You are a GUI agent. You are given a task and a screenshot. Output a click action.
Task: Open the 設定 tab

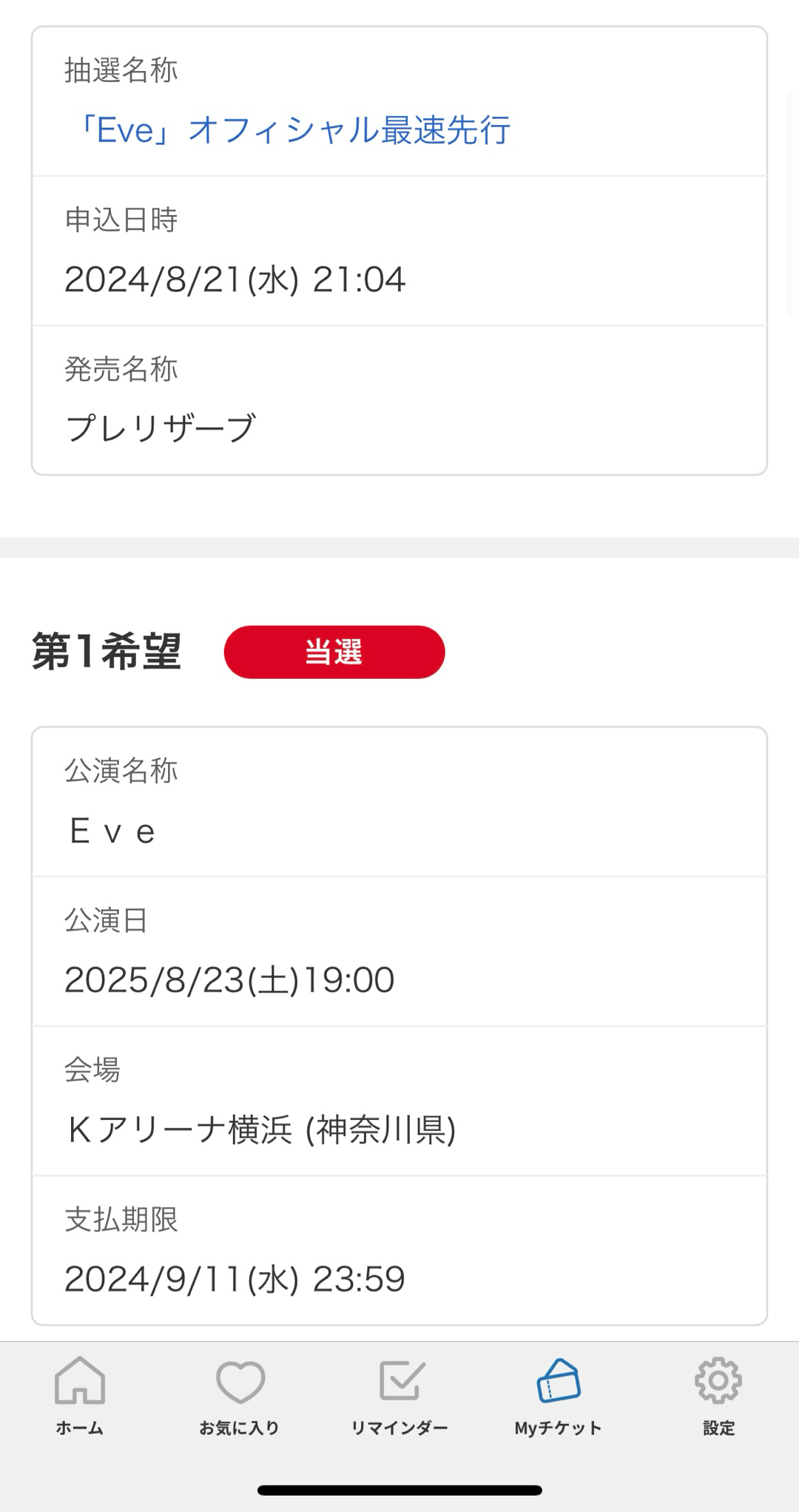tap(718, 1394)
